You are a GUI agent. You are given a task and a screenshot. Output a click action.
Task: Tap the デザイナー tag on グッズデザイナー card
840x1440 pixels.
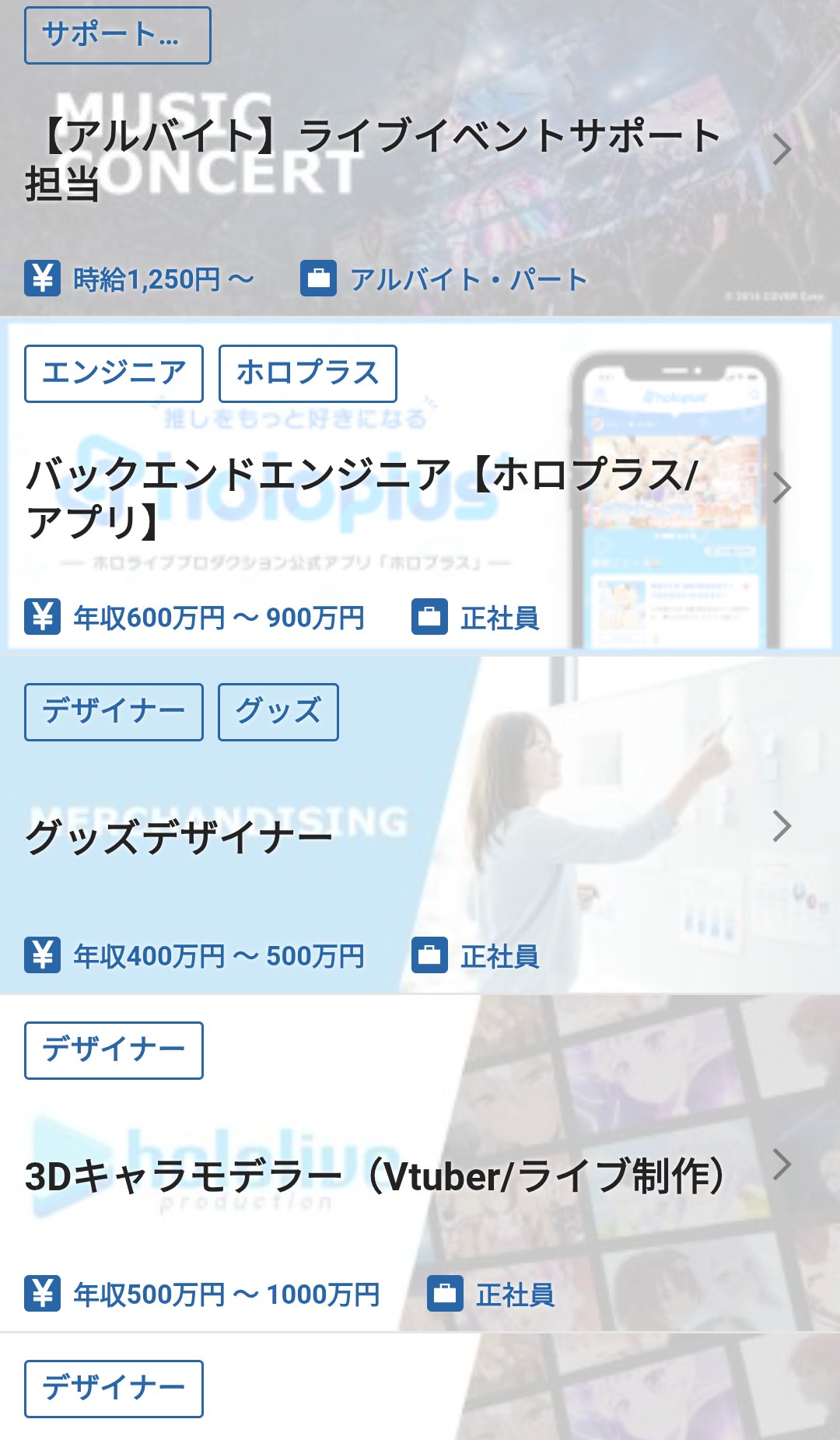point(114,712)
